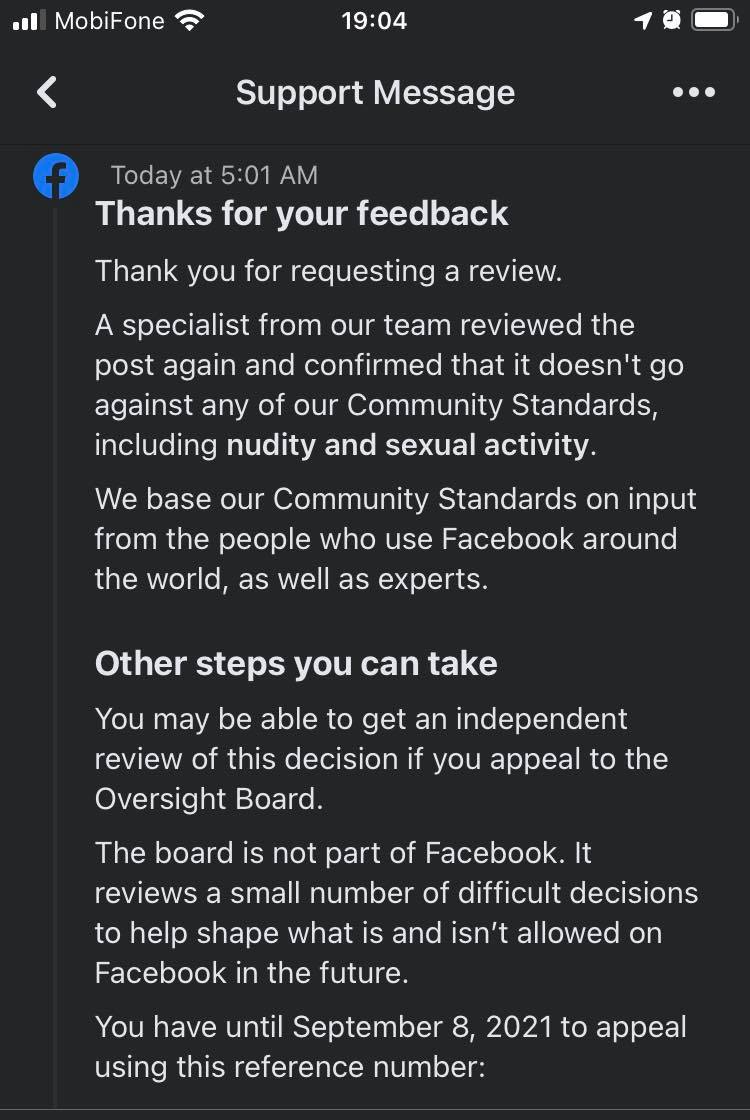Open the three-dot more options menu

693,93
